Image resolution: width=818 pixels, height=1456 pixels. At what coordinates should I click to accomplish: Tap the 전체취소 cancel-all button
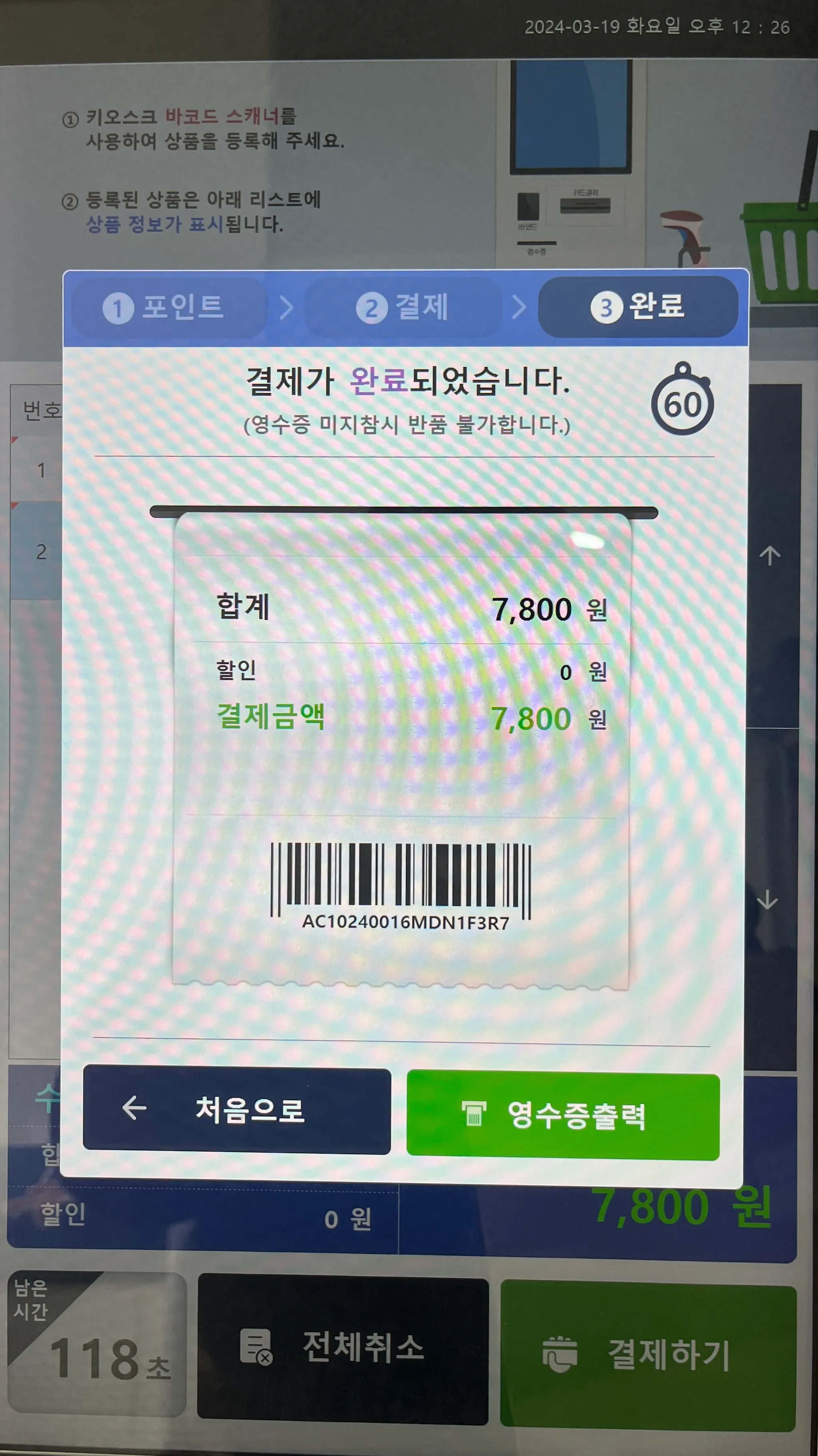click(343, 1348)
